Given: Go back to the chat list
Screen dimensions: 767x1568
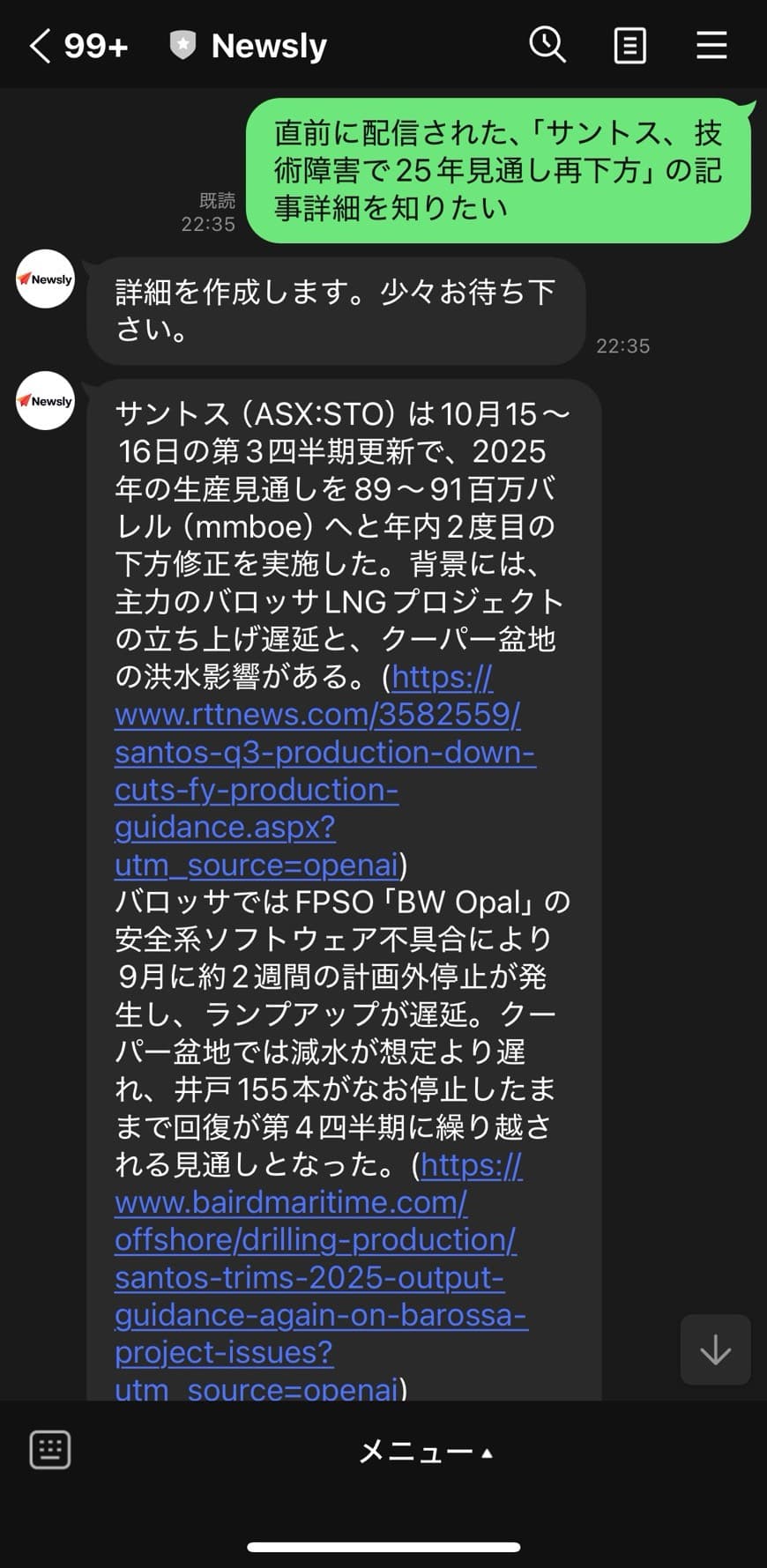Looking at the screenshot, I should click(x=41, y=45).
